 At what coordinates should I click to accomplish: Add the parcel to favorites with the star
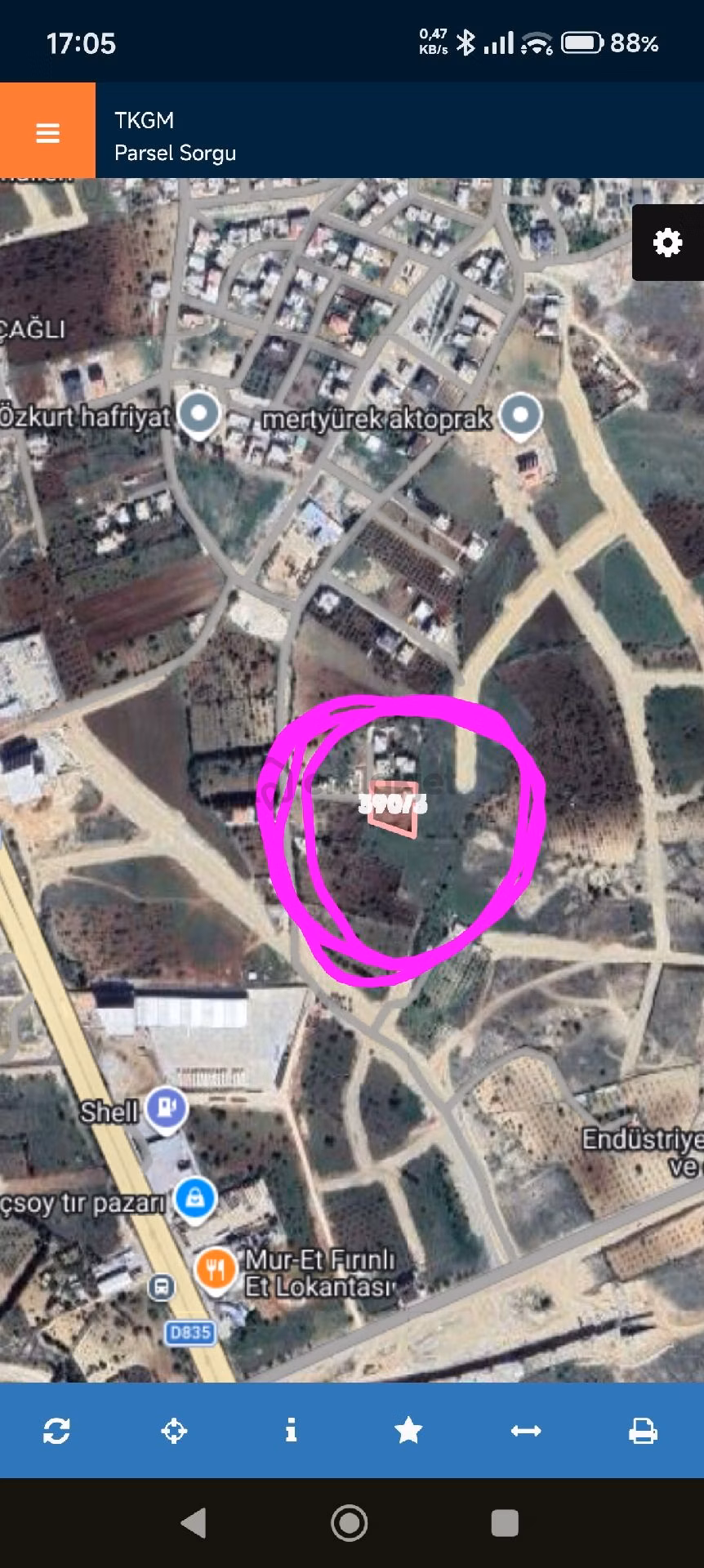pyautogui.click(x=408, y=1430)
